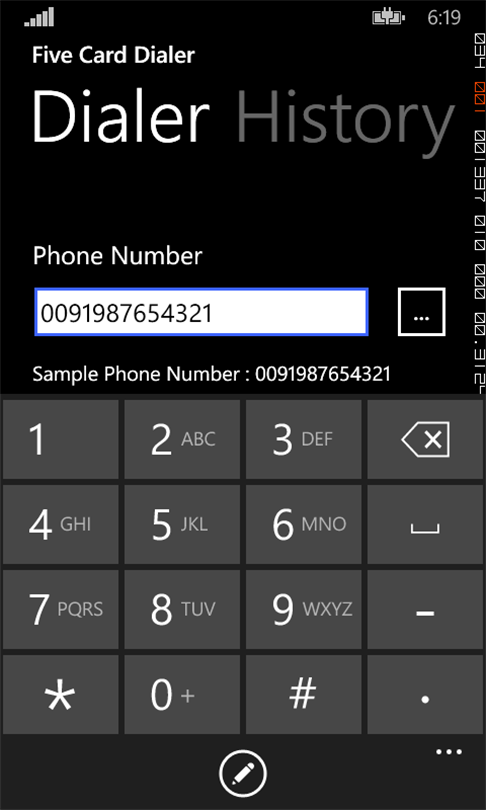Image resolution: width=486 pixels, height=810 pixels.
Task: Tap the asterisk key
Action: (61, 695)
